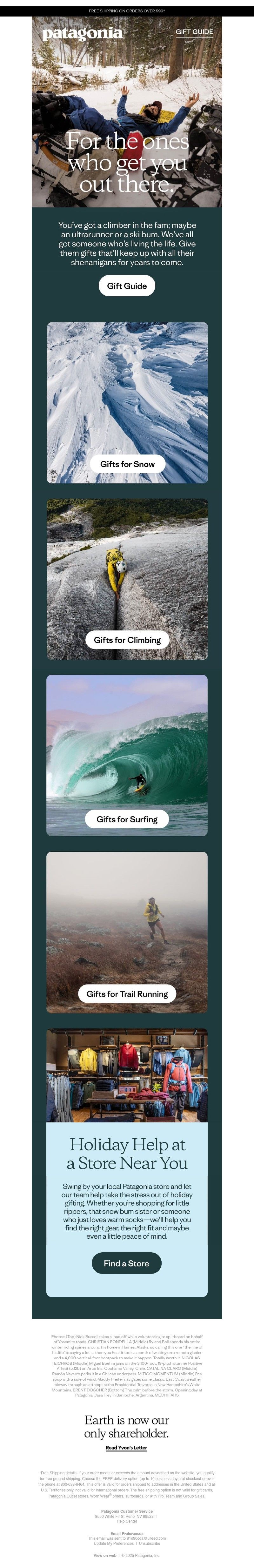254x1568 pixels.
Task: Open Gifts for Snow
Action: pos(127,464)
